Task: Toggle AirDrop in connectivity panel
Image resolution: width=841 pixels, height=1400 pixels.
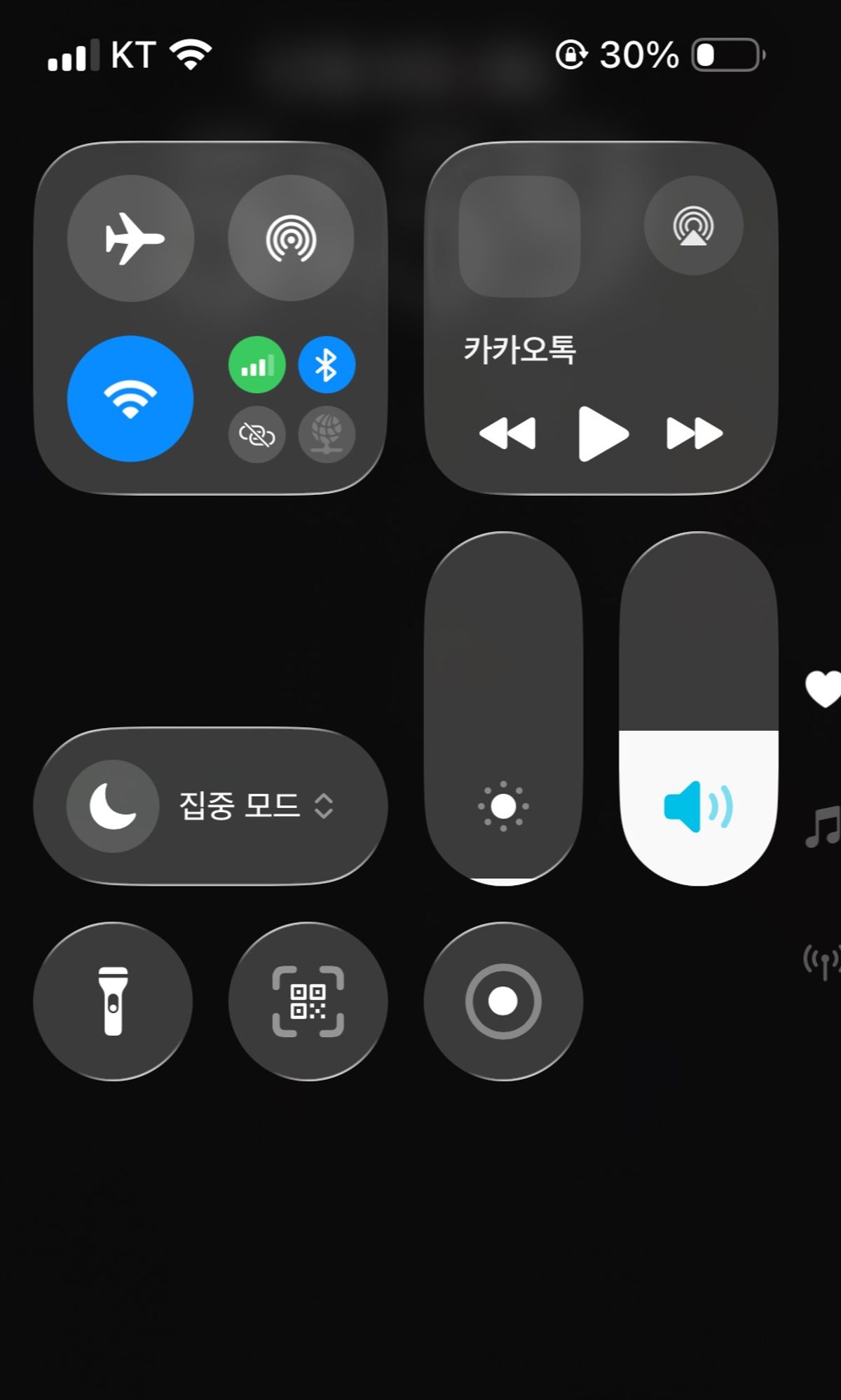Action: pyautogui.click(x=291, y=239)
